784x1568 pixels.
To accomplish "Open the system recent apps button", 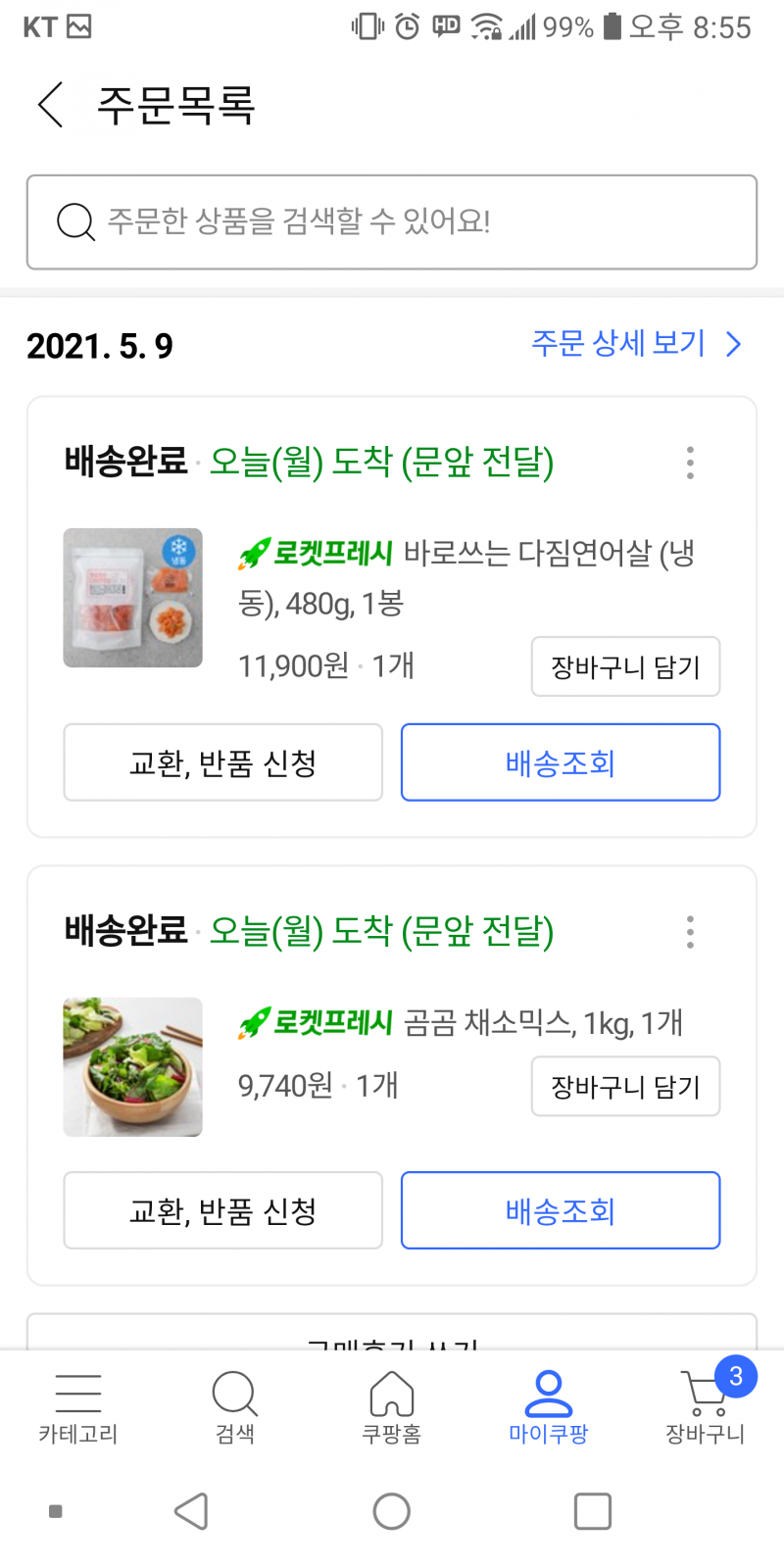I will pos(593,1511).
